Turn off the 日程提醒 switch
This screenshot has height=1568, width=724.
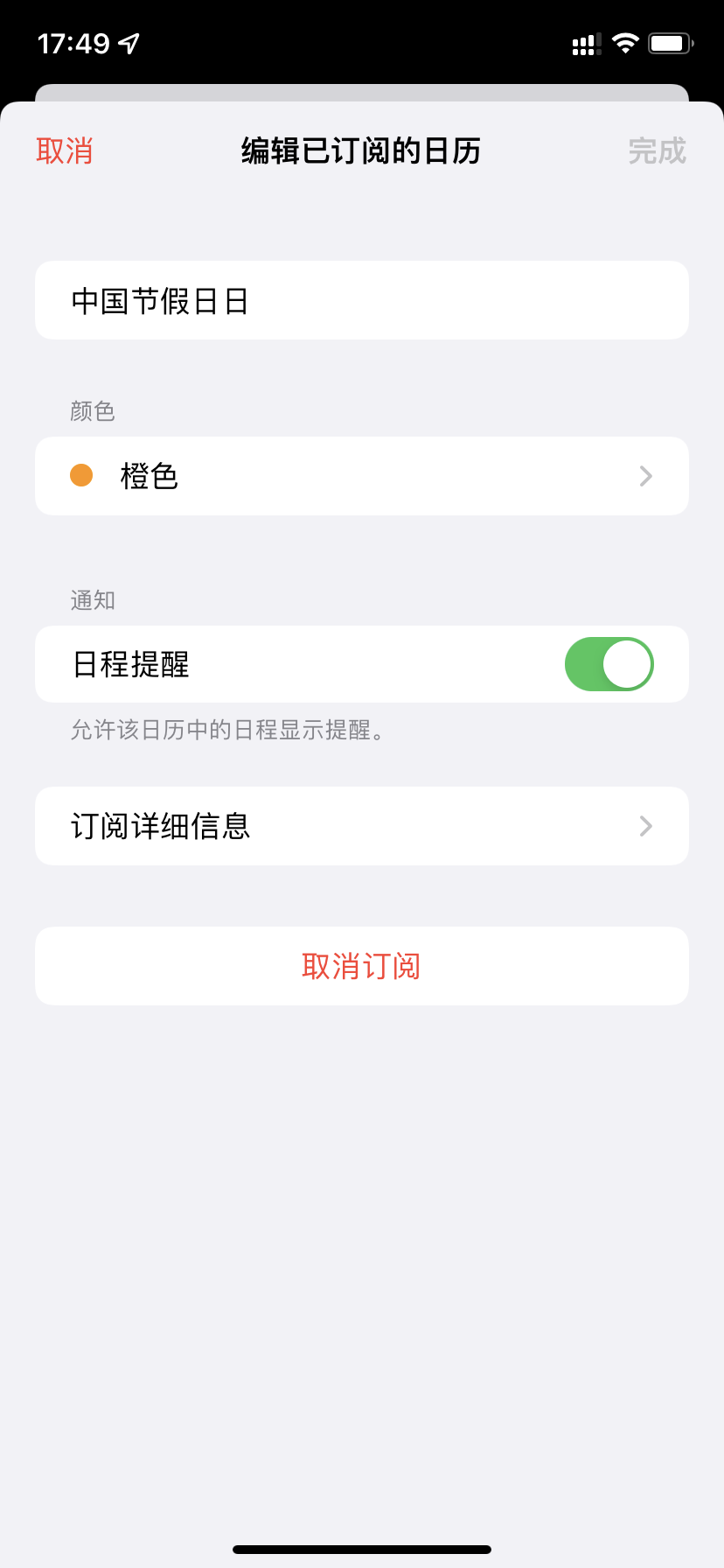point(609,664)
